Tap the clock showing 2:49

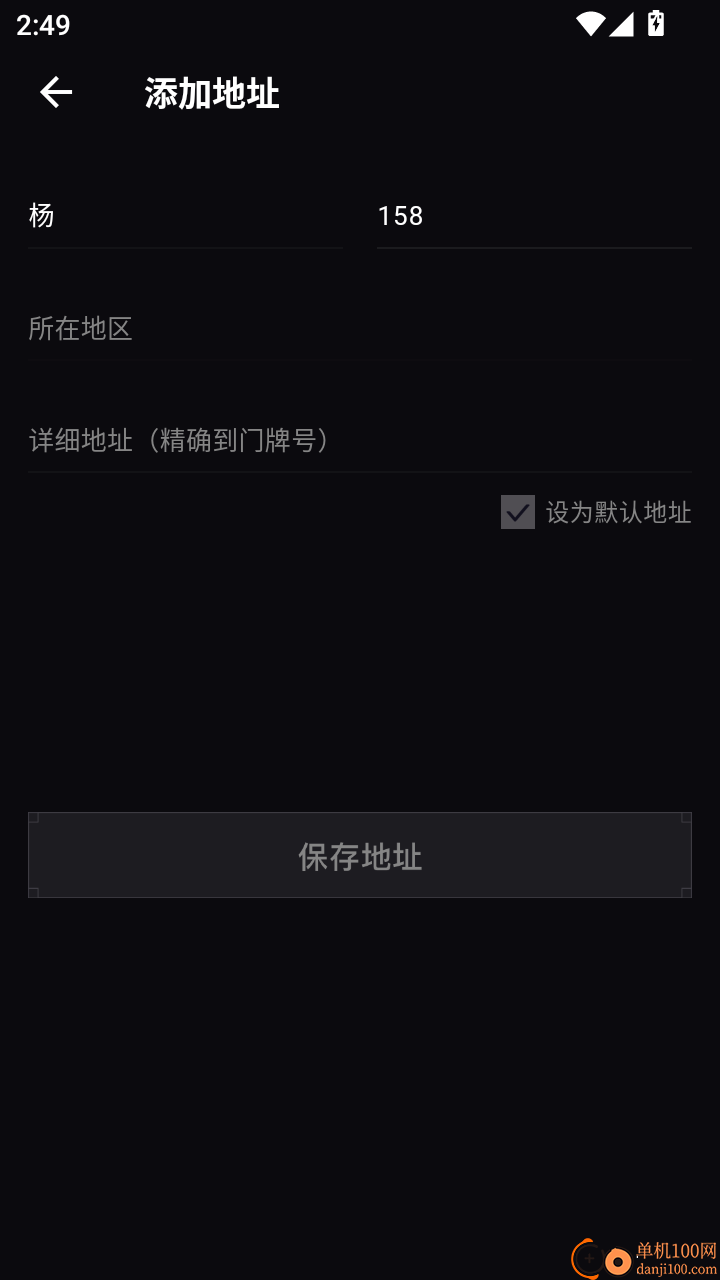(x=42, y=23)
